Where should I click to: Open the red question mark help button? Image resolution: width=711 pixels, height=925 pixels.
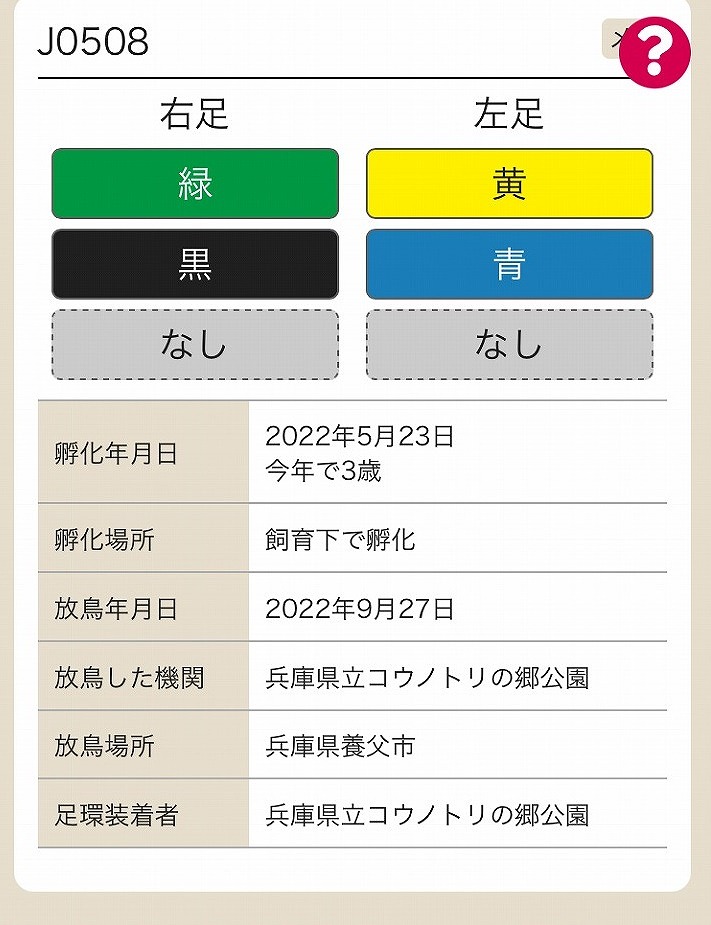click(655, 53)
